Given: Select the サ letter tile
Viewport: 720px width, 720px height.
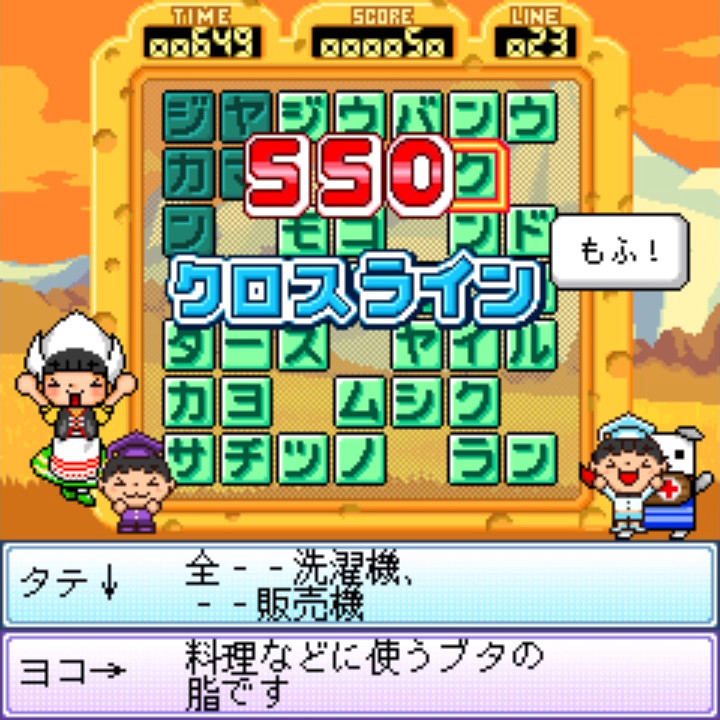Looking at the screenshot, I should [x=189, y=459].
